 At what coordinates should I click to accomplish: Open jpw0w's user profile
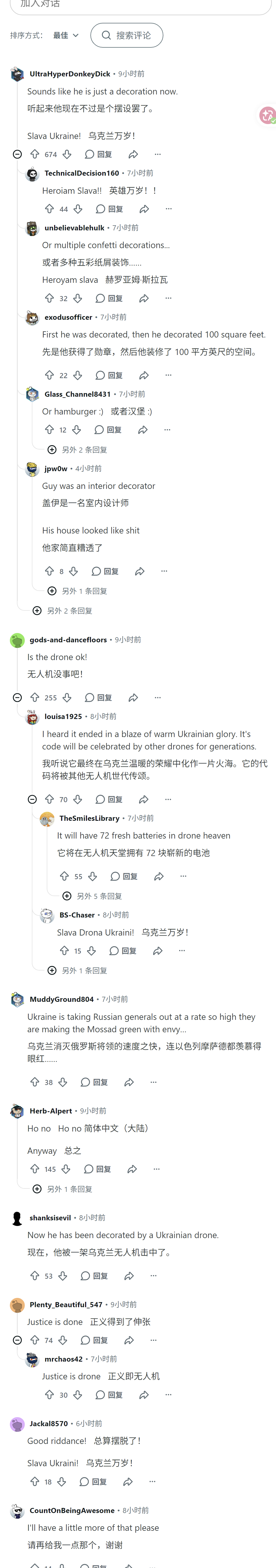click(x=56, y=469)
